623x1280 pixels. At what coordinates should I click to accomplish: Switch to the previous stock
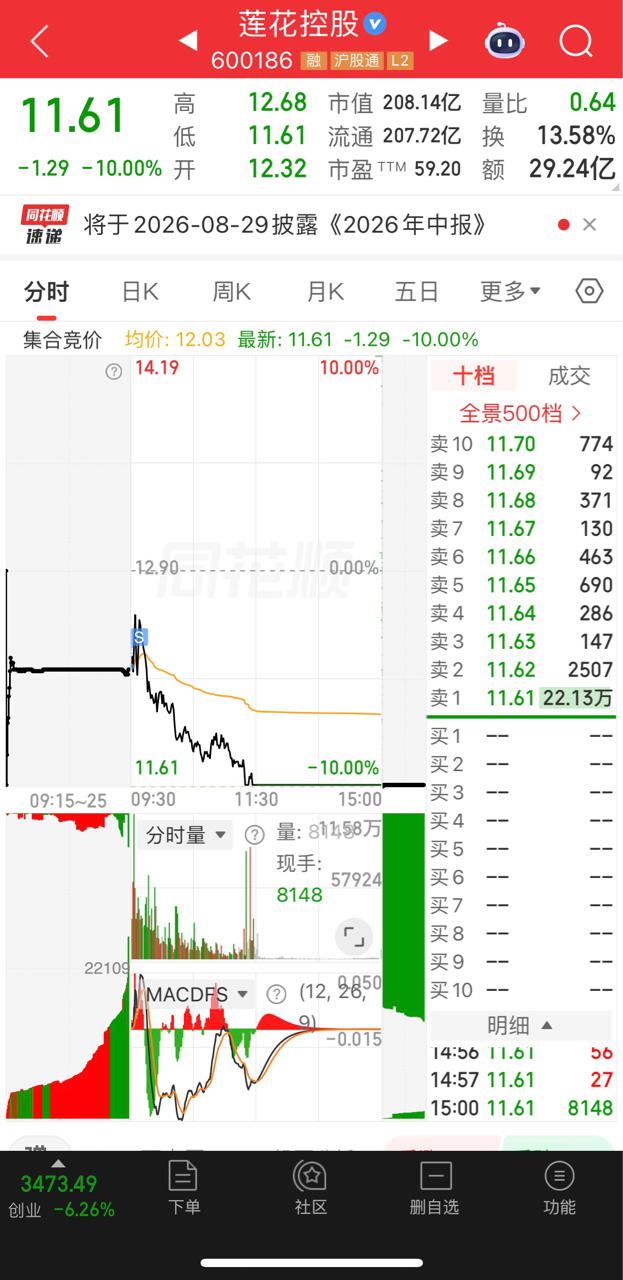click(x=188, y=41)
